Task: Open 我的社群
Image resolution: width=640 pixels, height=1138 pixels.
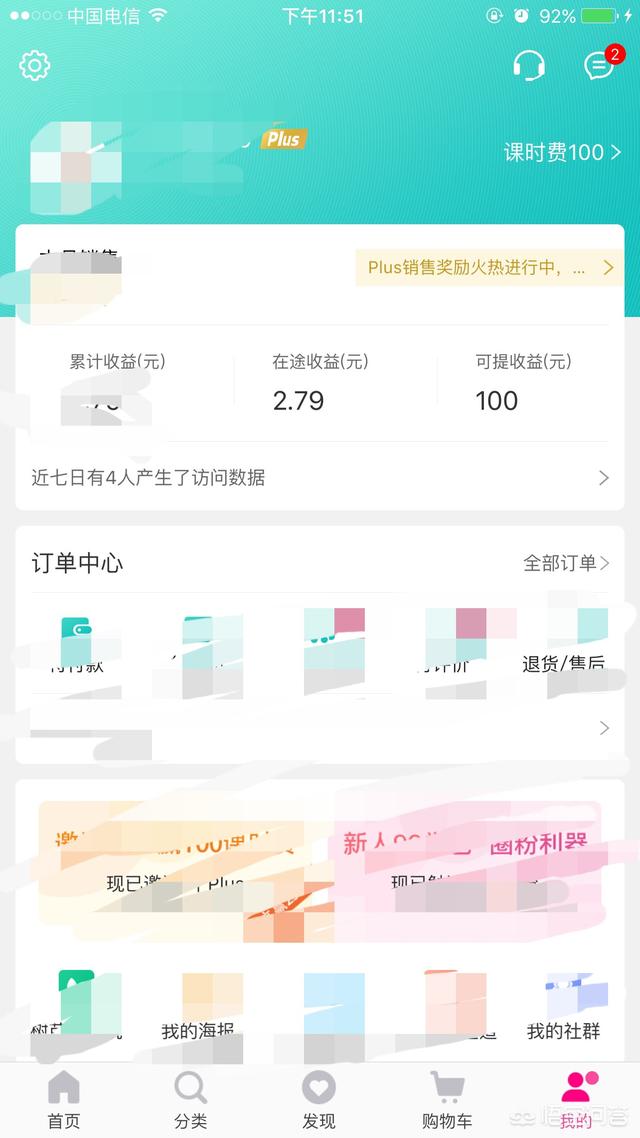Action: 564,1006
